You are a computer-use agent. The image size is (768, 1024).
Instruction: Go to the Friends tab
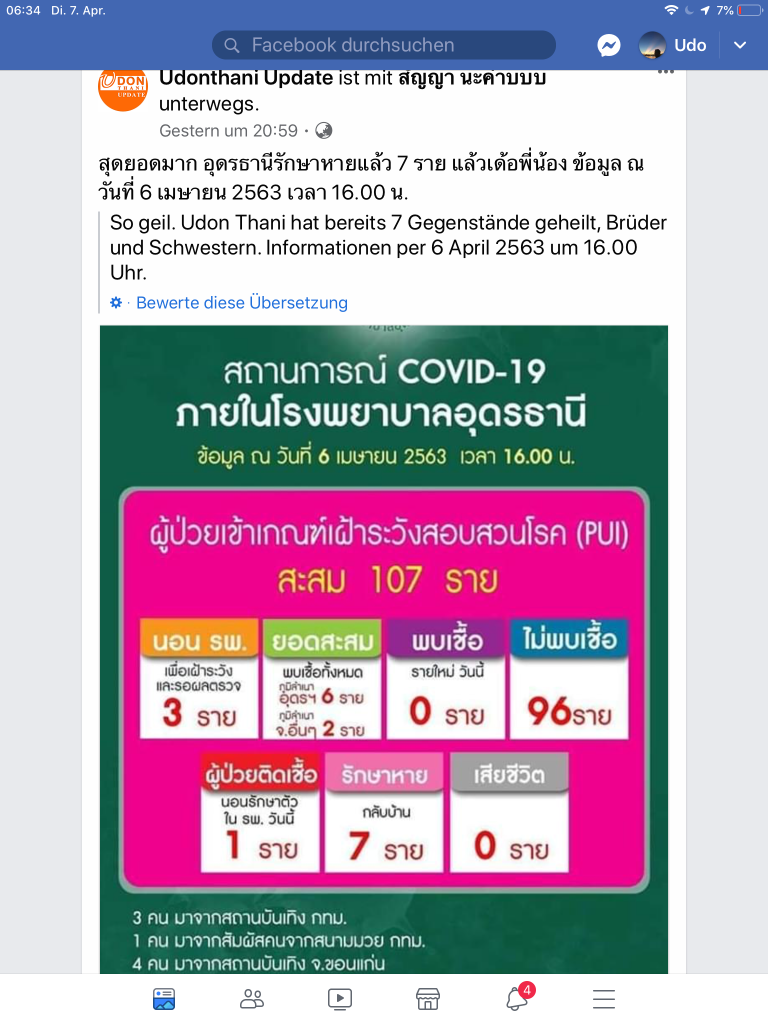(x=252, y=998)
